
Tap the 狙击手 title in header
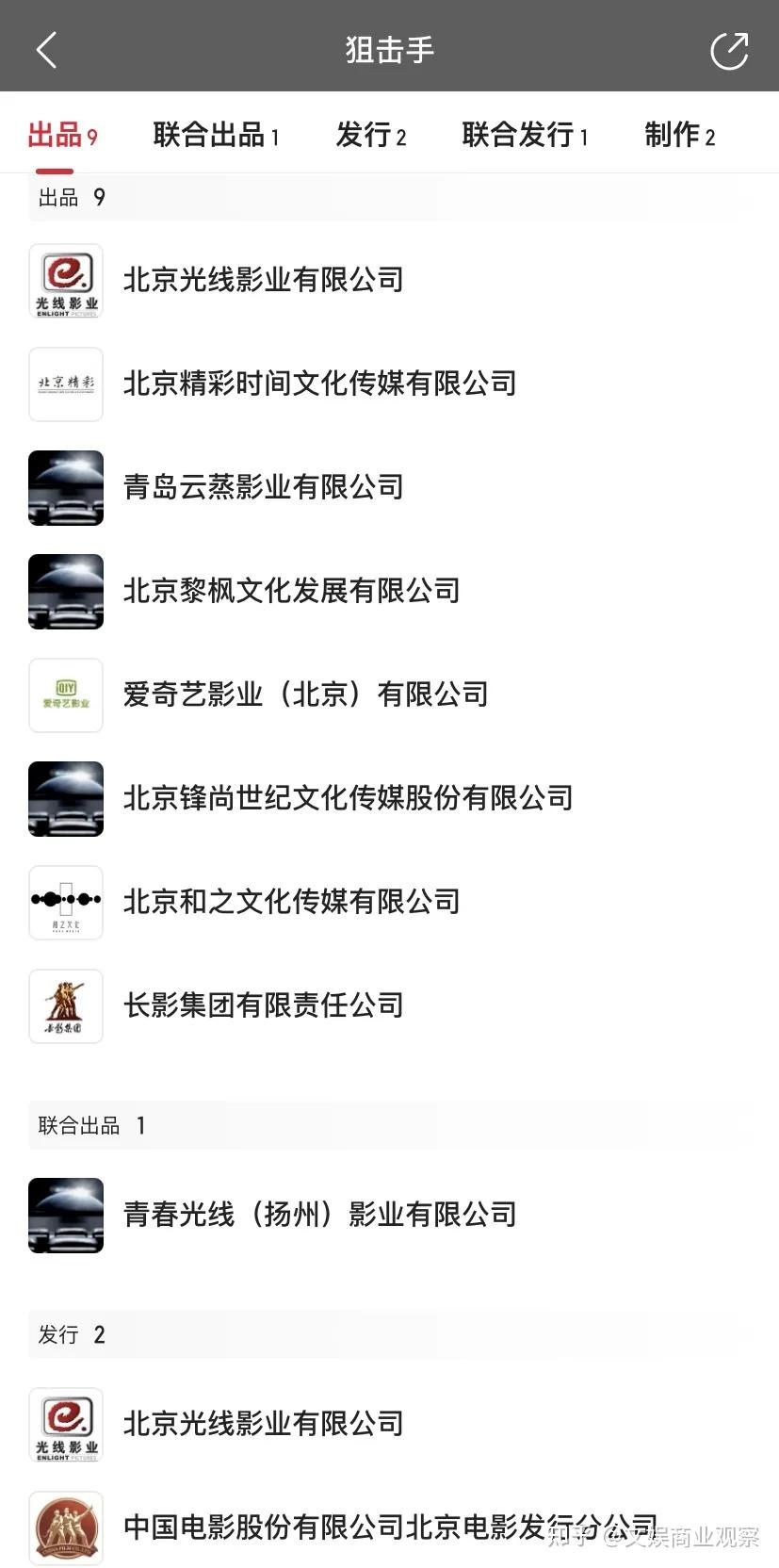point(389,49)
